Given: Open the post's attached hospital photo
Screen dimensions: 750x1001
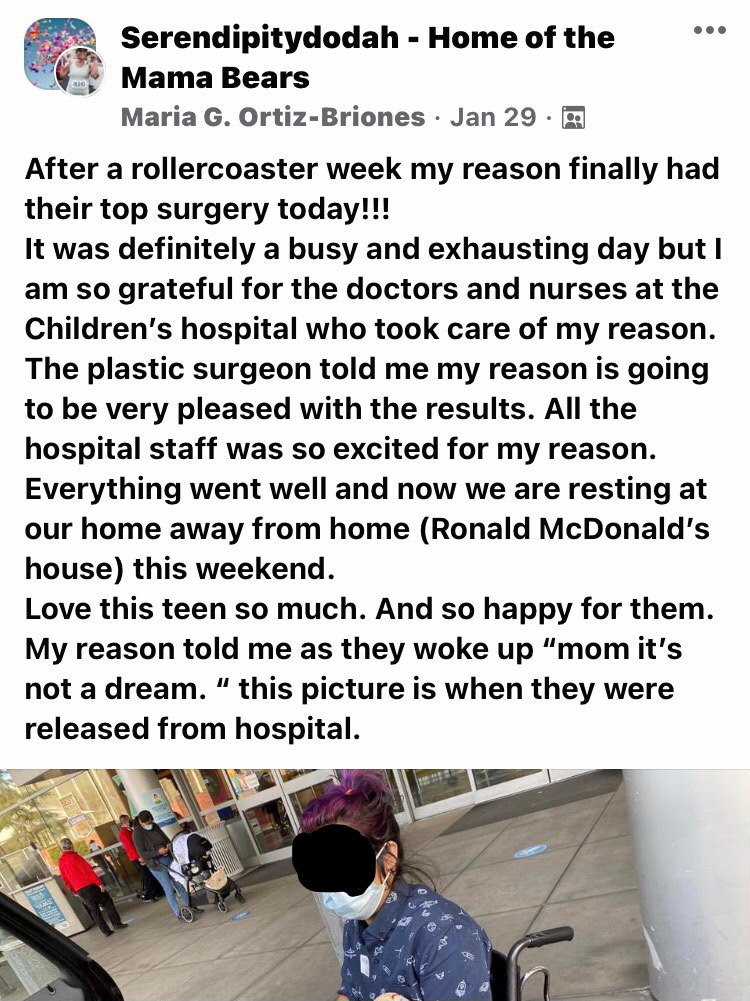Looking at the screenshot, I should (374, 885).
